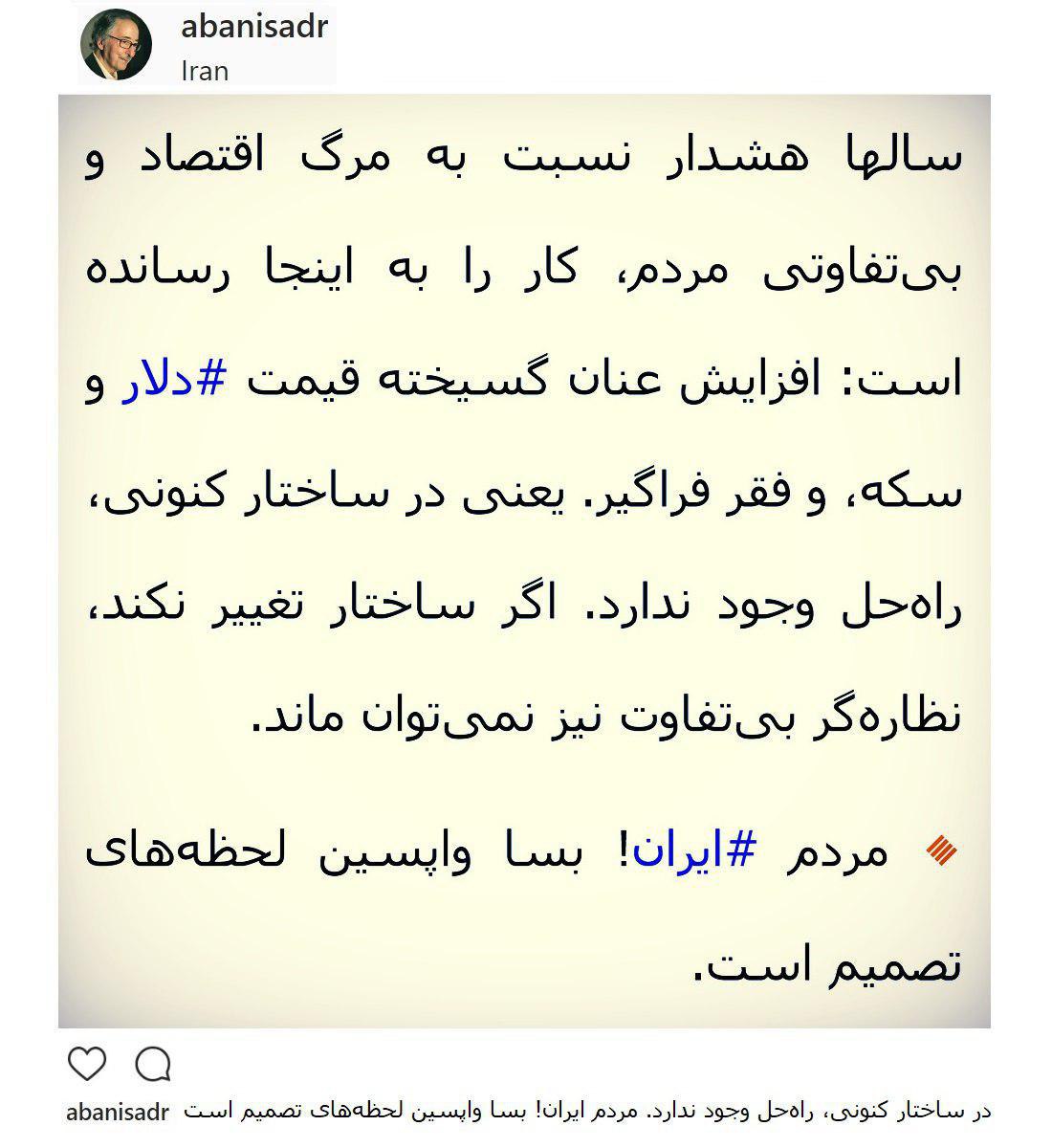Tap abanisadr's profile picture
Viewport: 1052px width, 1148px height.
tap(117, 45)
